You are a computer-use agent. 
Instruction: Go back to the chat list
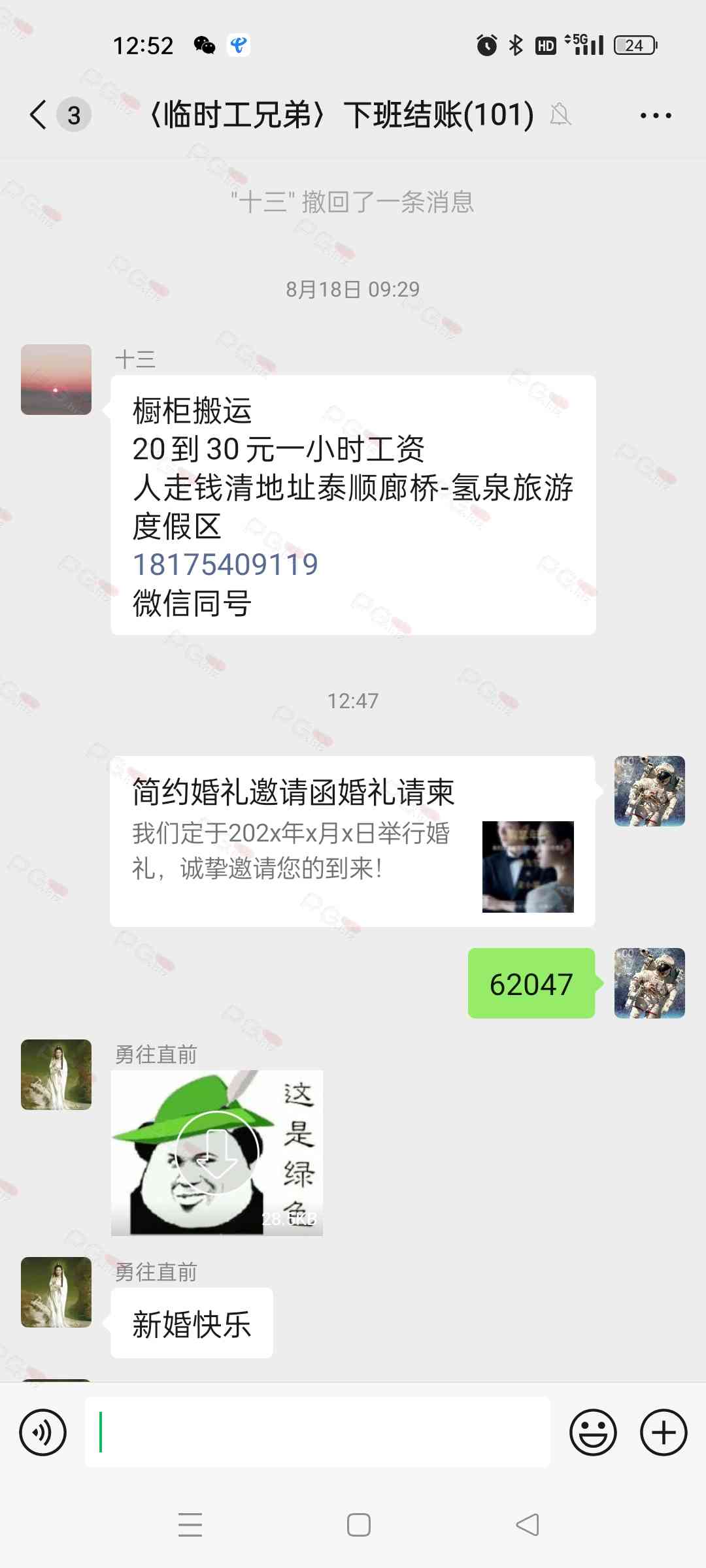39,115
